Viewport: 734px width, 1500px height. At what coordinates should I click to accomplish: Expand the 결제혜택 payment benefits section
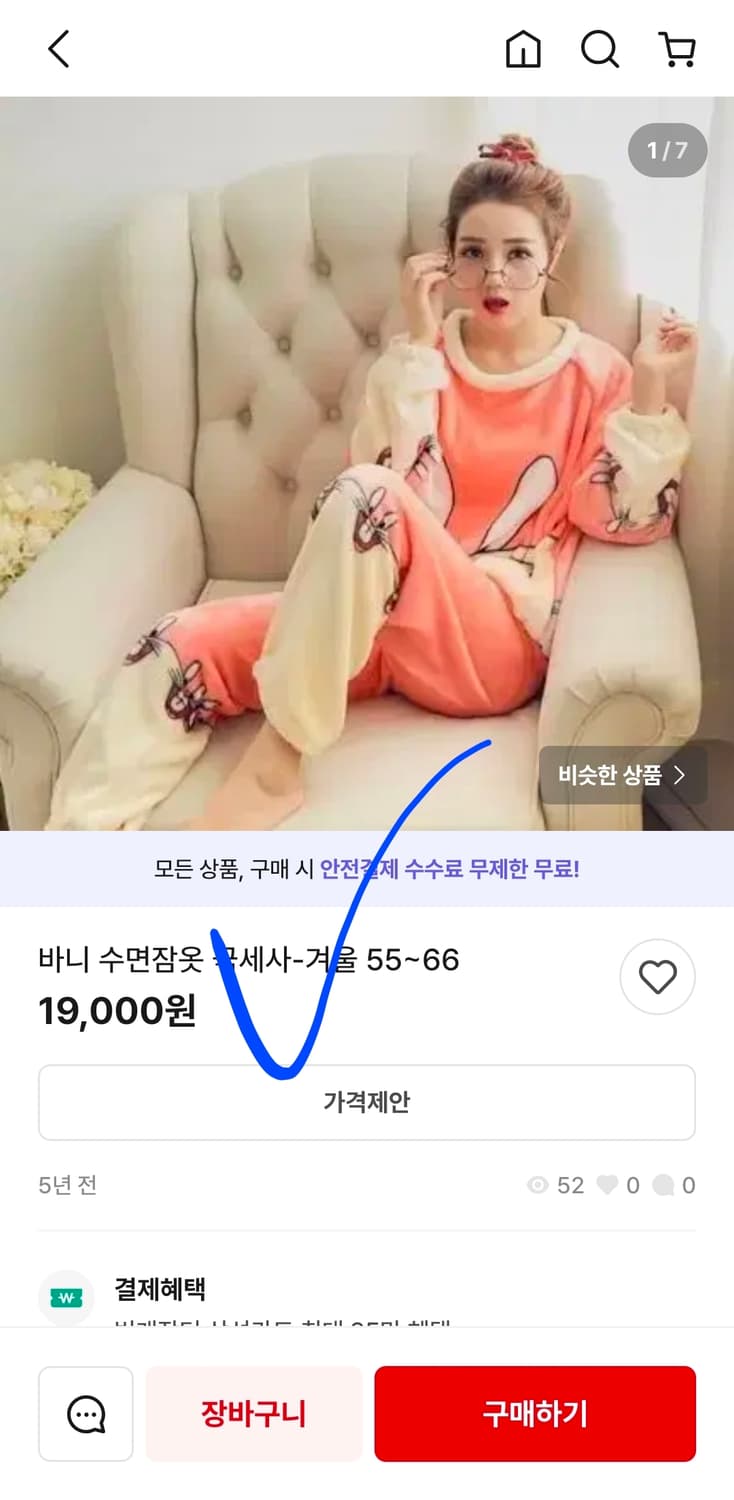point(160,1290)
